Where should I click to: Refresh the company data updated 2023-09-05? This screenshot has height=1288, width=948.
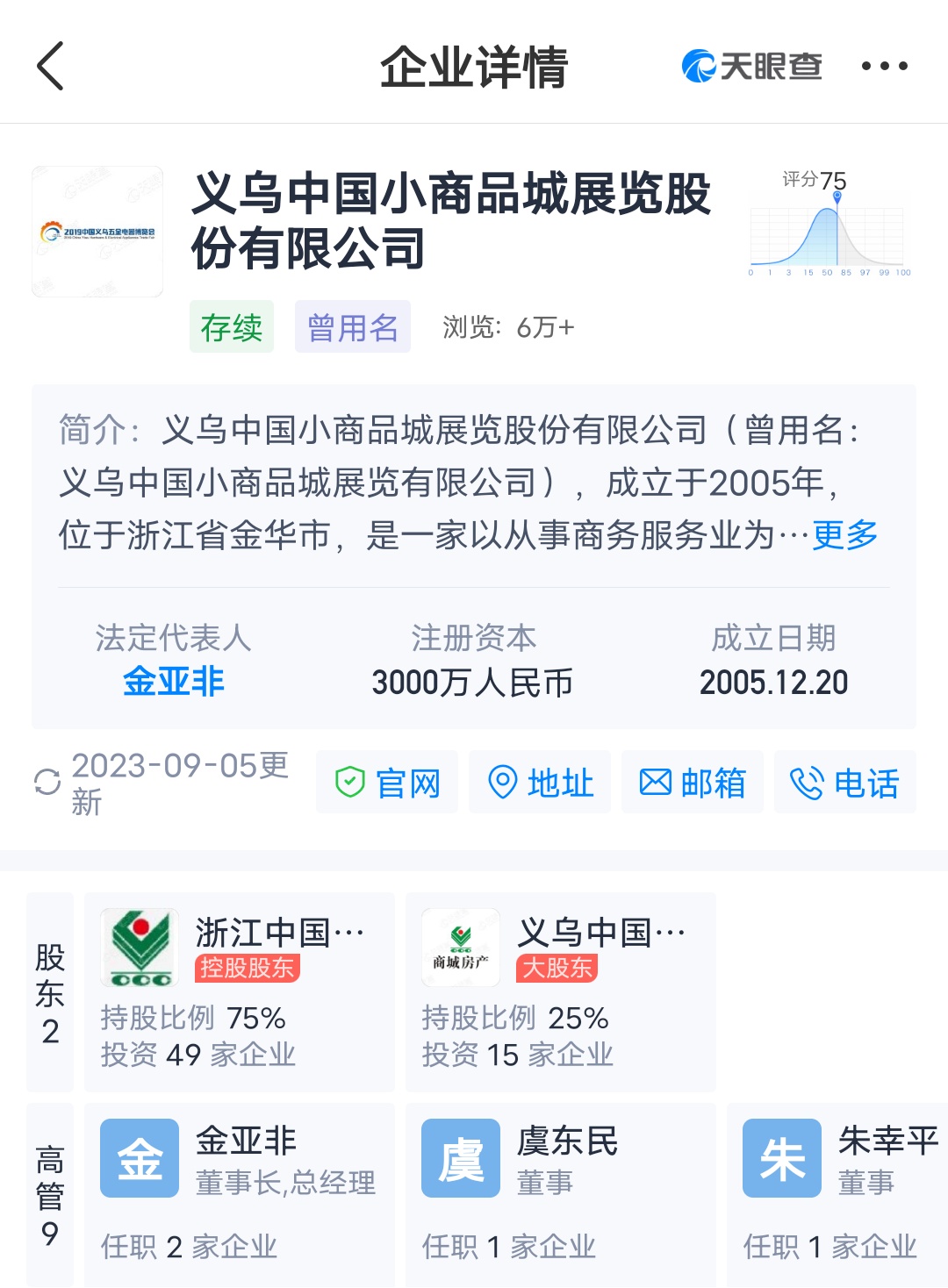point(47,782)
